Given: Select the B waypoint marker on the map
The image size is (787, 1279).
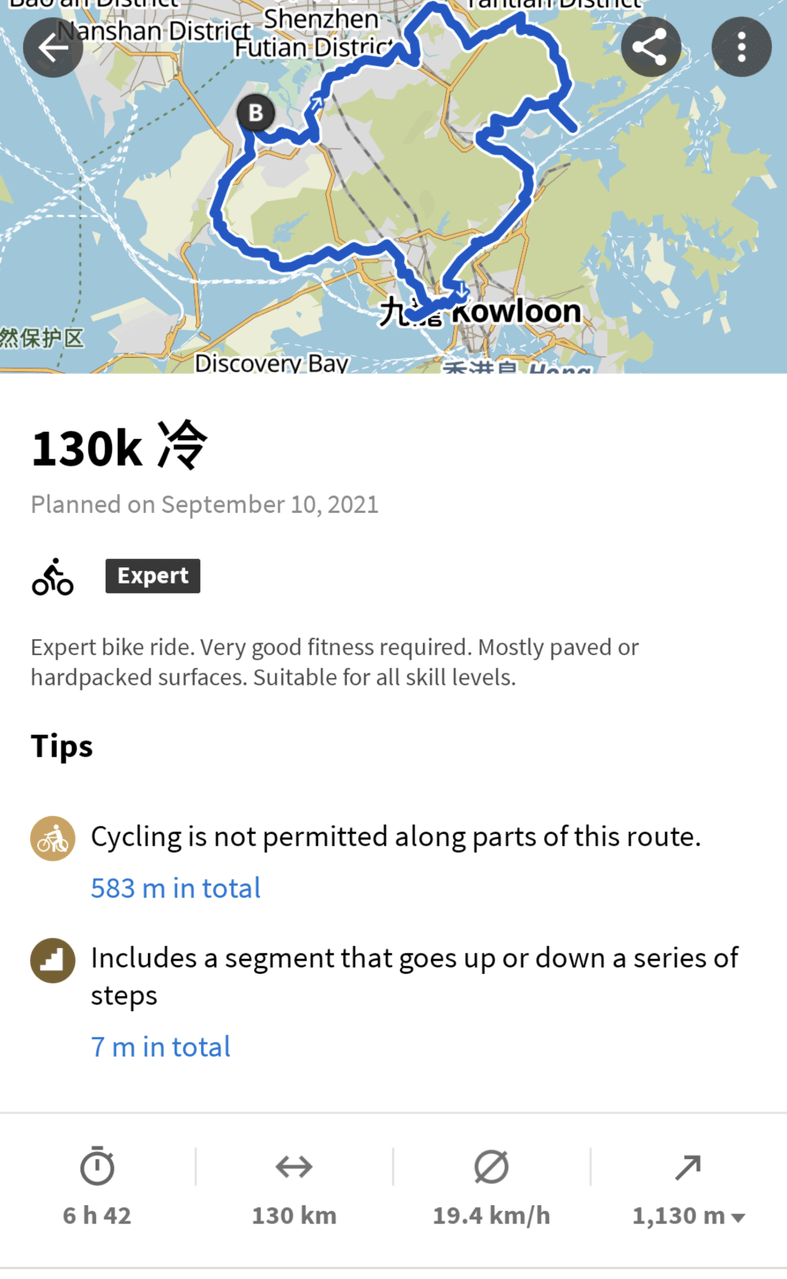Looking at the screenshot, I should [x=255, y=113].
